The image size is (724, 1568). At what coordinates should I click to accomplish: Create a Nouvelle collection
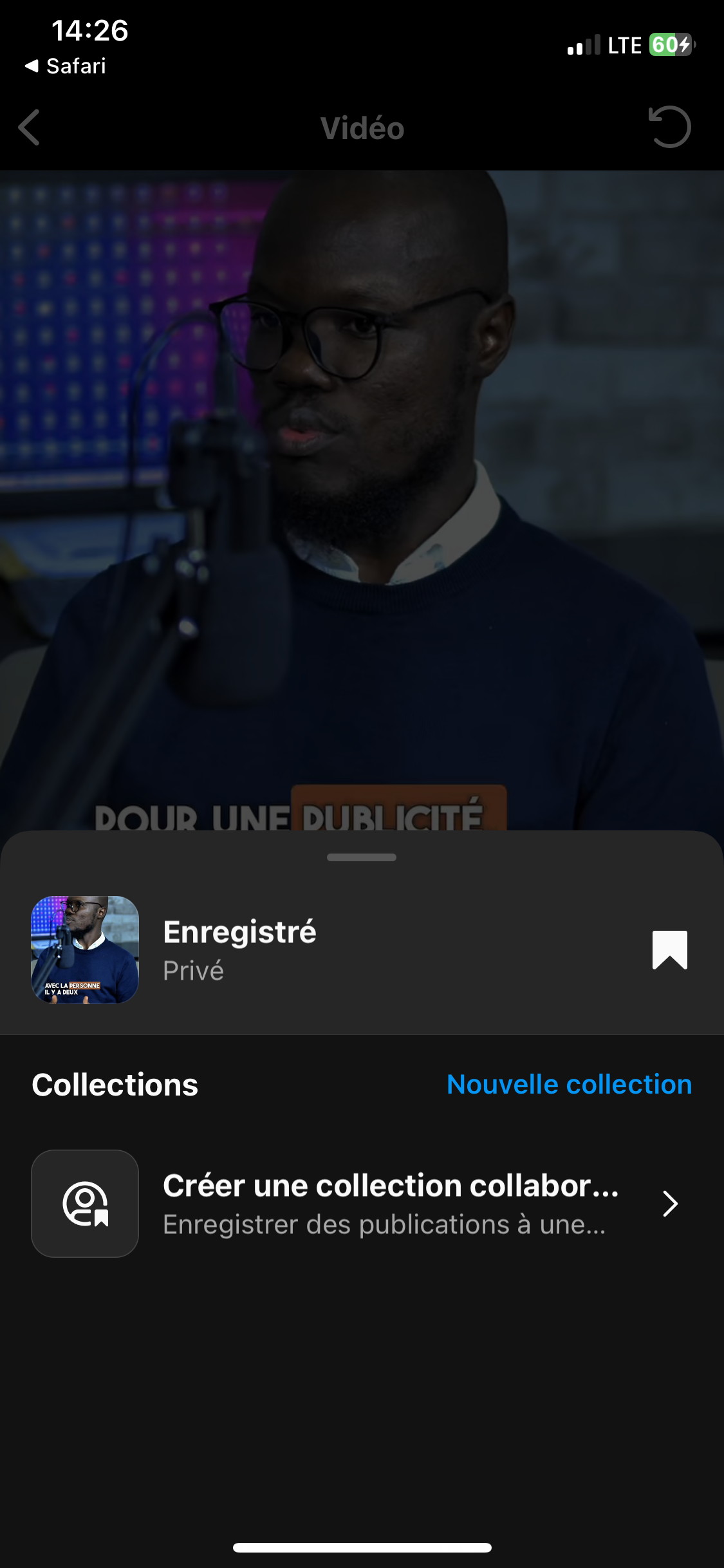click(x=569, y=1085)
